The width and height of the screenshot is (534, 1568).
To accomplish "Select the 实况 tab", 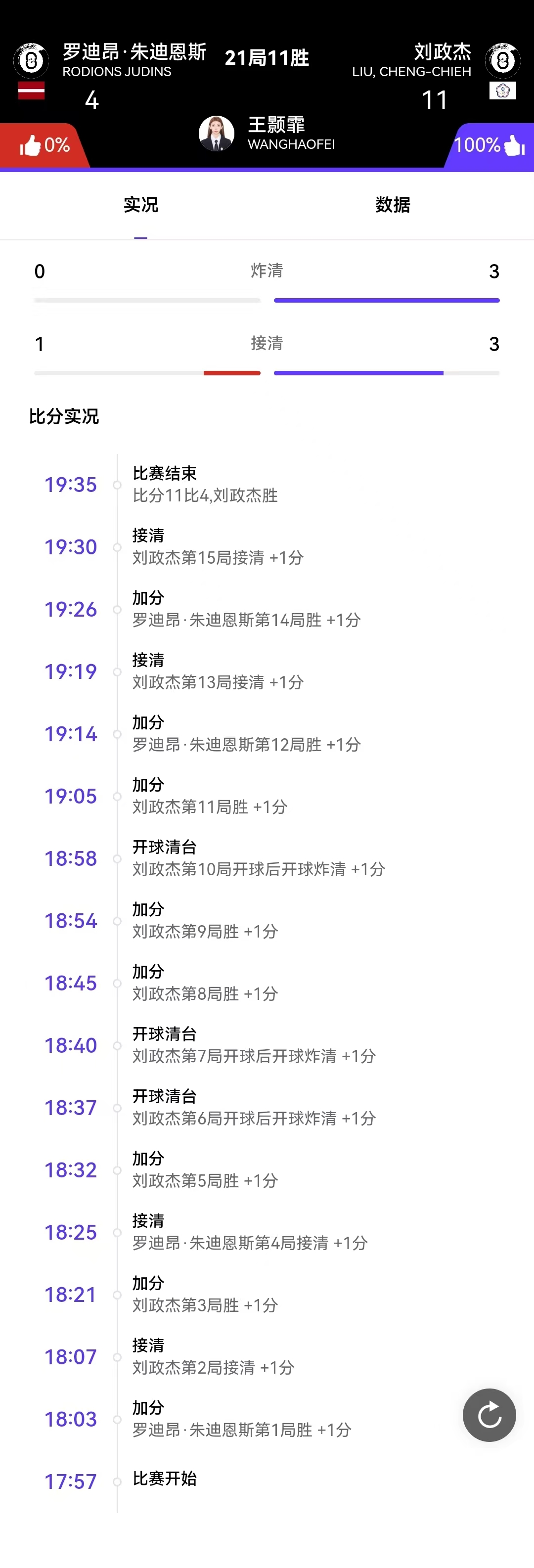I will 140,205.
